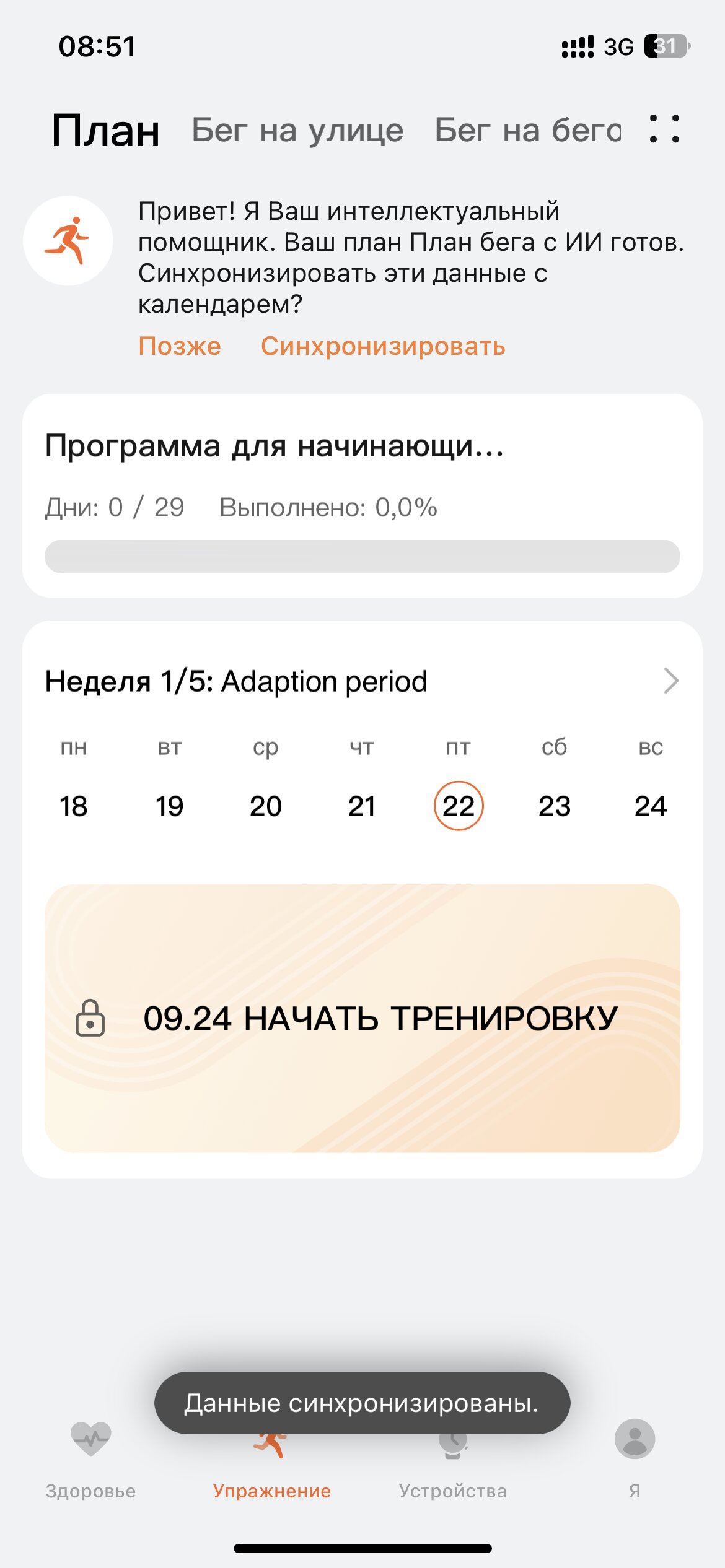Tap the 09.24 НАЧАТЬ ТРЕНИРОВКУ card

point(362,1018)
